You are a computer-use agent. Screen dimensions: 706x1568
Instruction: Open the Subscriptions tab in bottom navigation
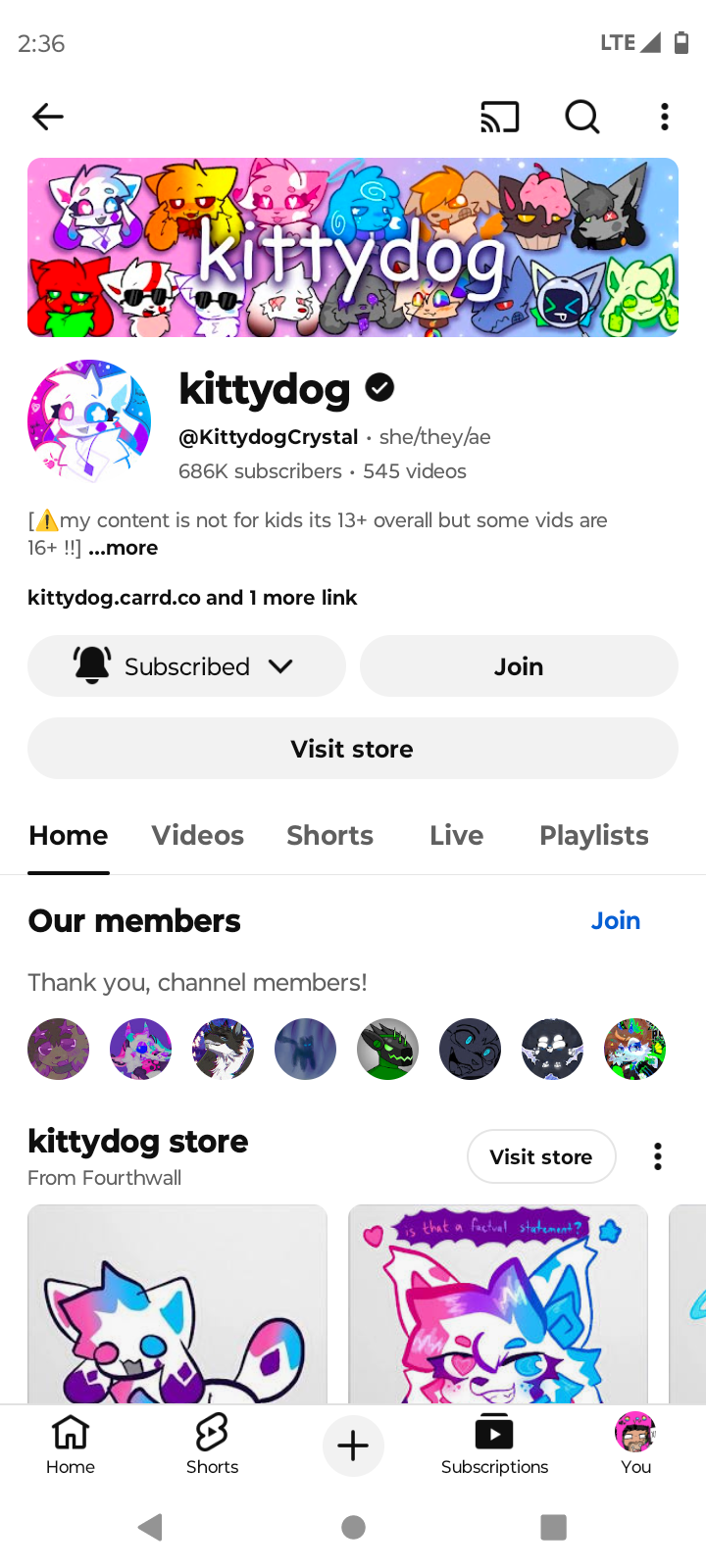[494, 1445]
